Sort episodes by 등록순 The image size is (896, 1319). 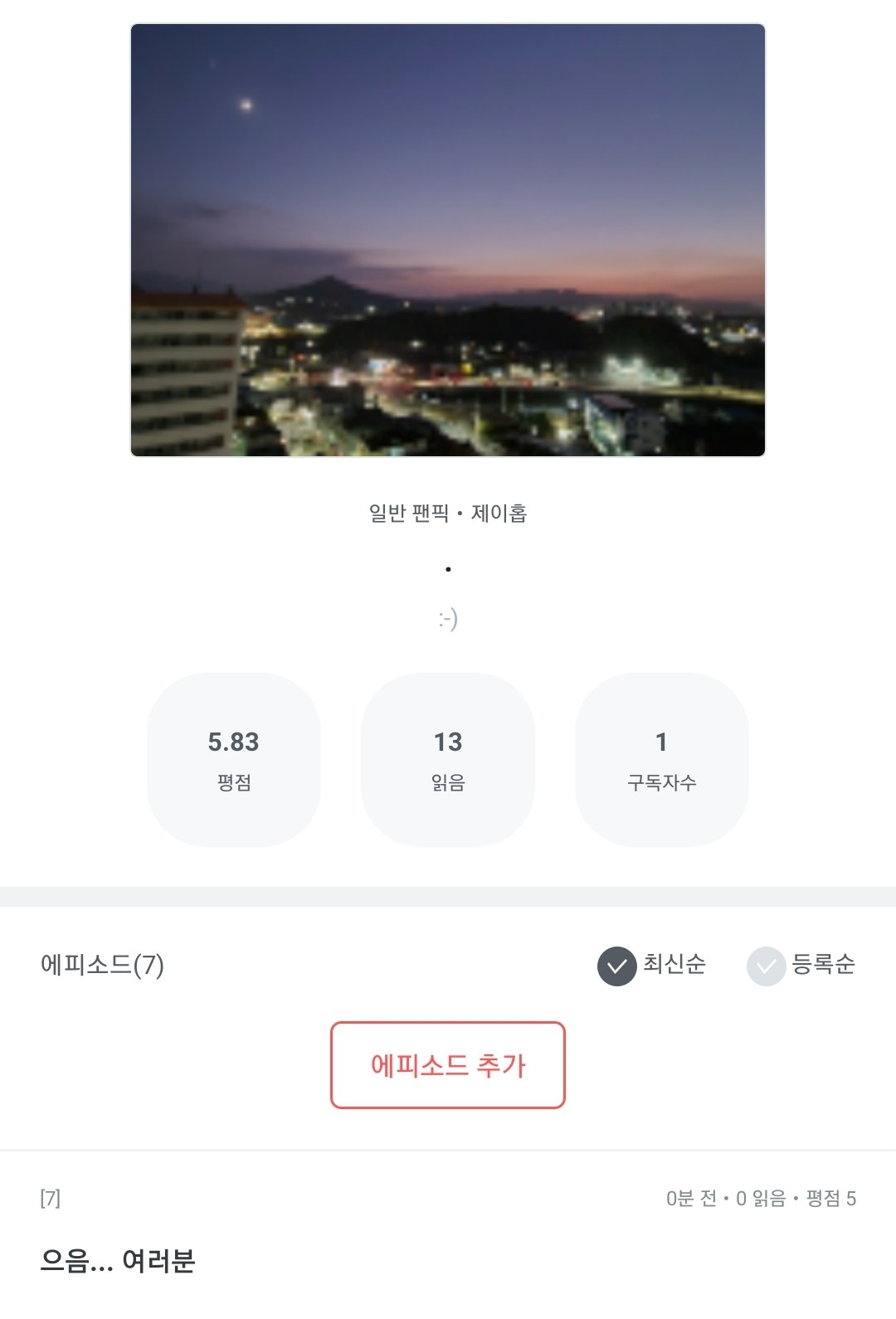click(x=801, y=965)
